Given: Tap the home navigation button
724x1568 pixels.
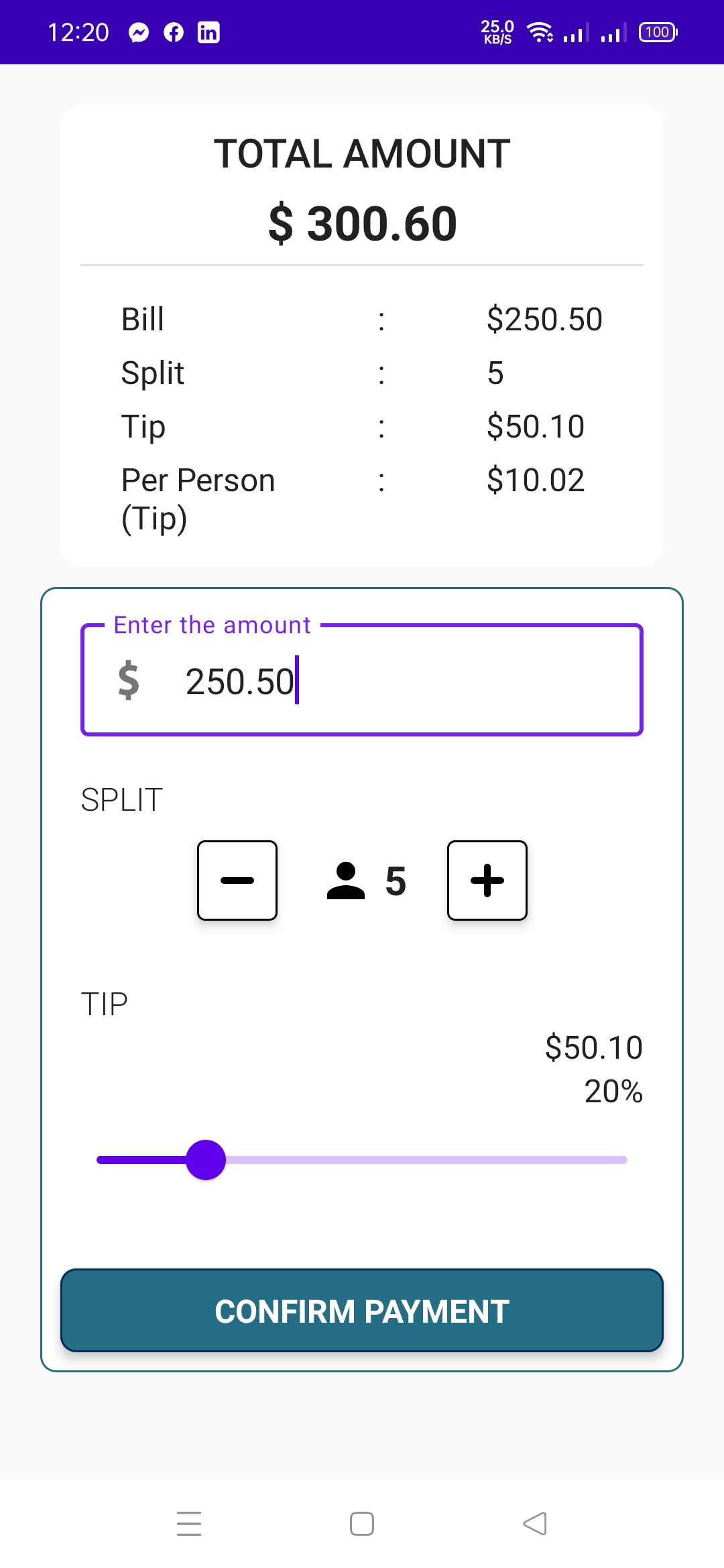Looking at the screenshot, I should tap(361, 1524).
